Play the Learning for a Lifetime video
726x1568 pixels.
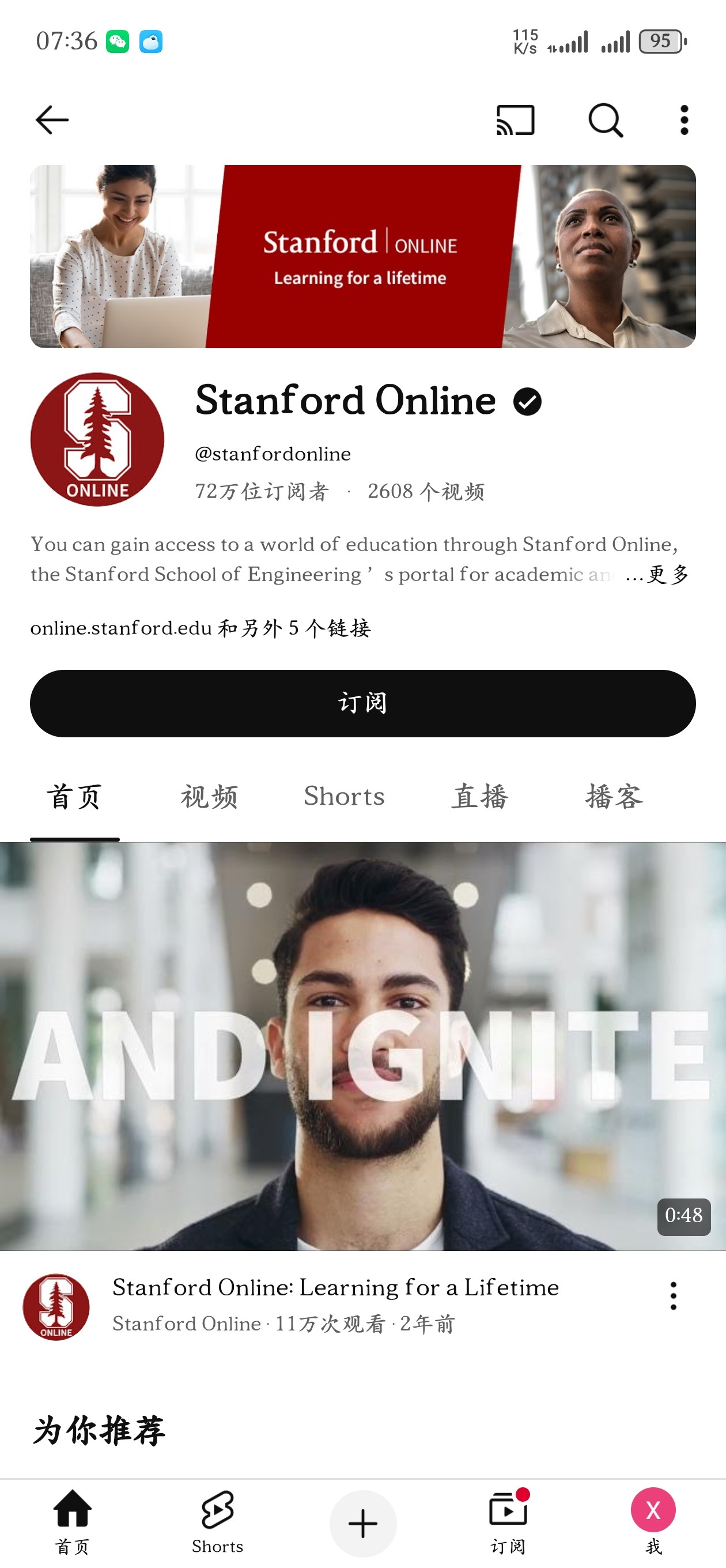(362, 1046)
